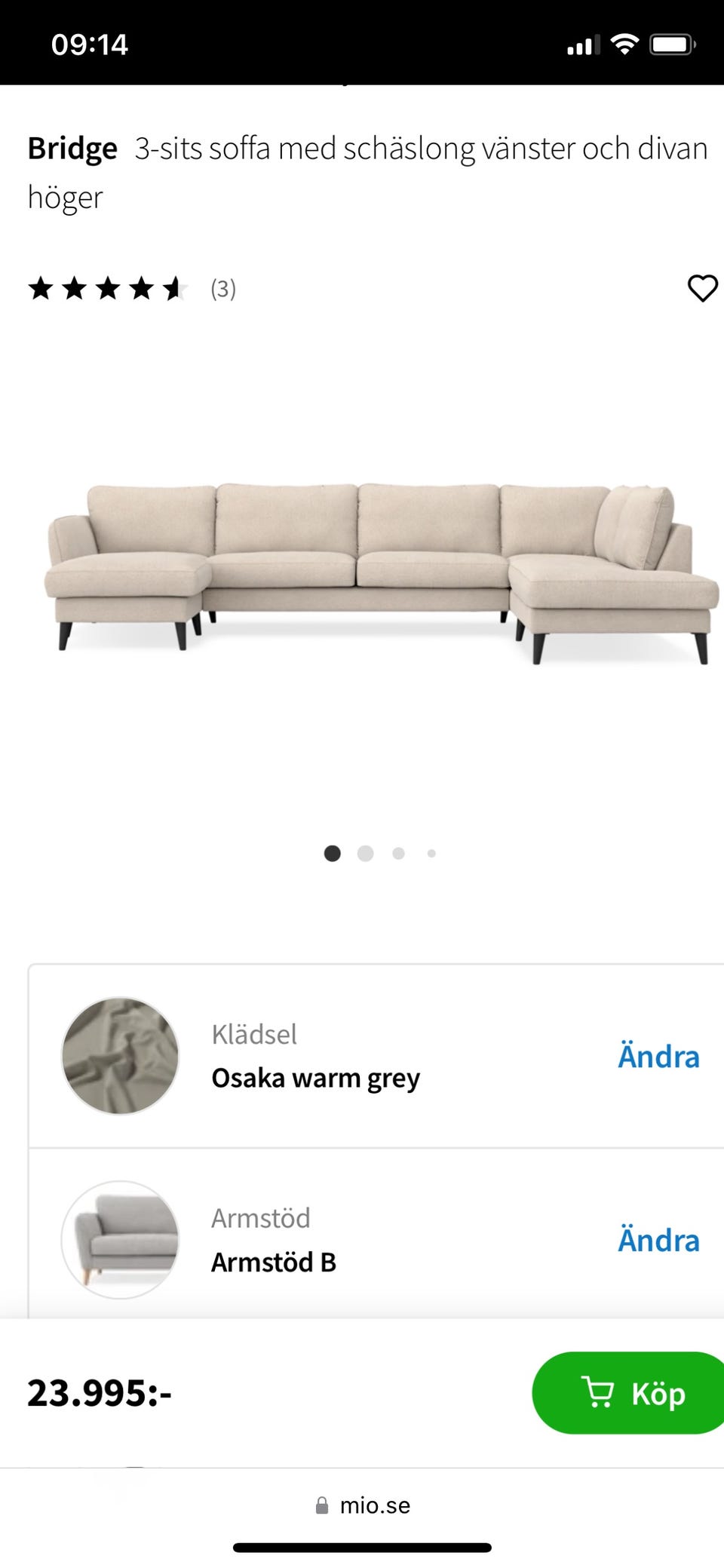Open the (3) reviews link
This screenshot has height=1568, width=724.
(222, 287)
